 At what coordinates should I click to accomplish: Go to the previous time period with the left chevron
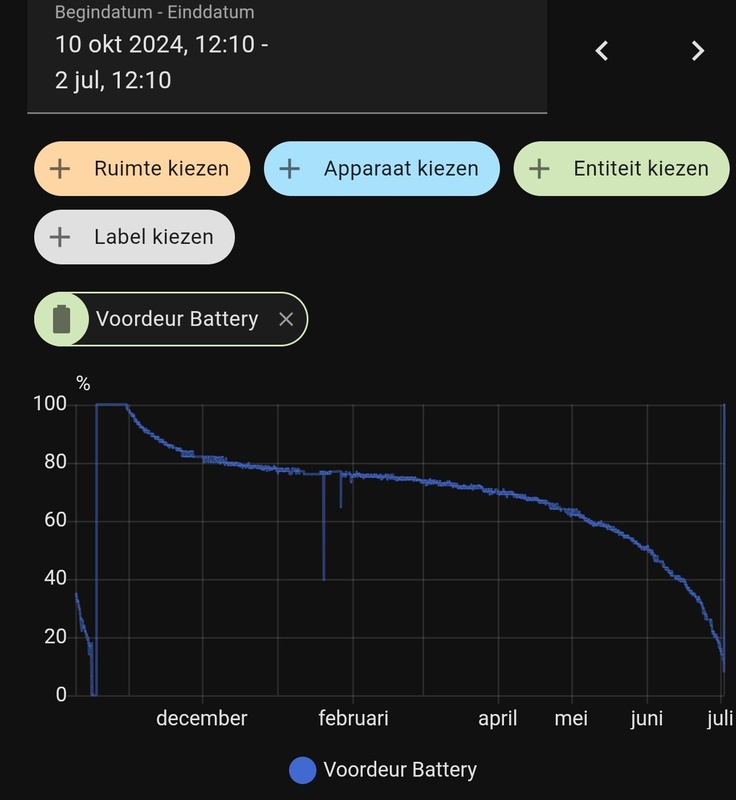click(x=601, y=48)
